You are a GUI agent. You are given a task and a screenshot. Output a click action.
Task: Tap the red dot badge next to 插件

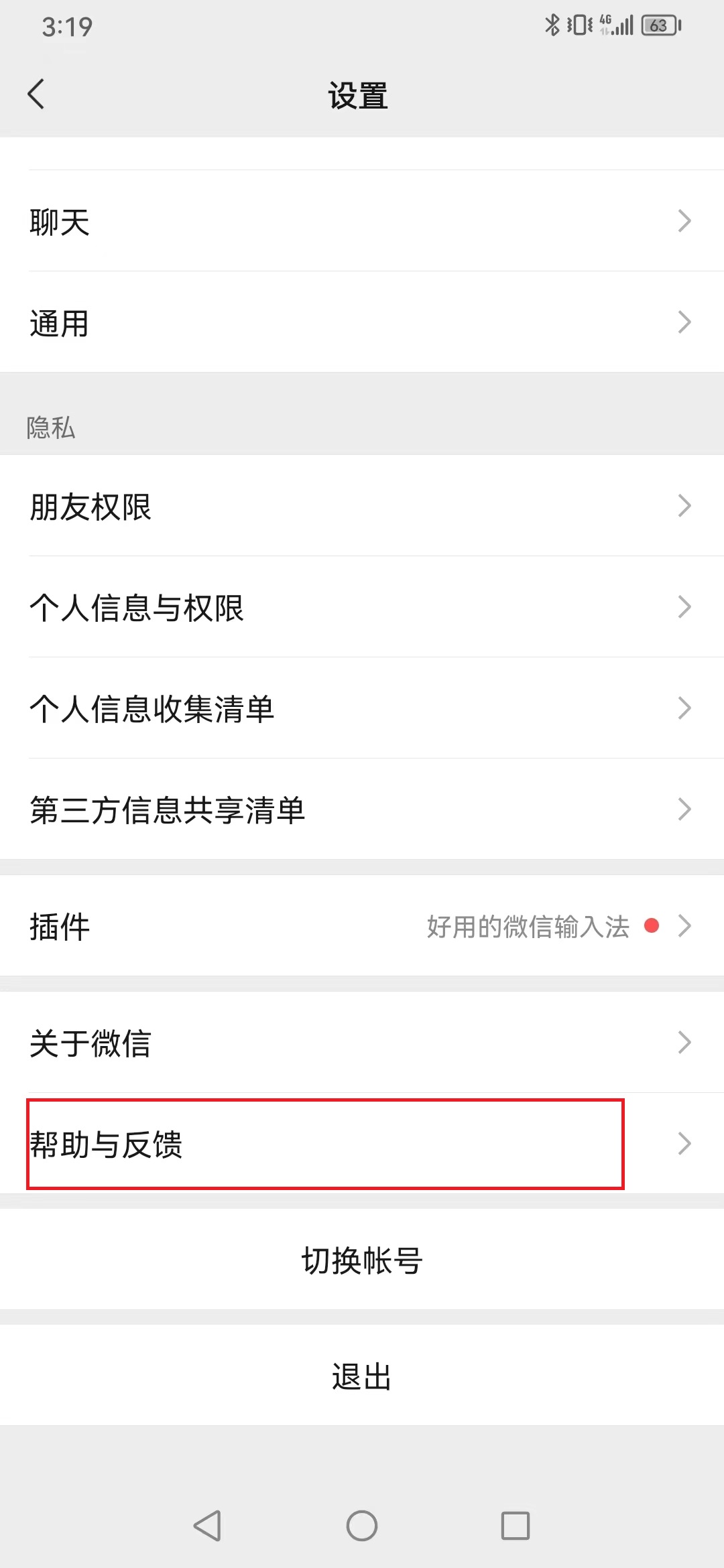click(x=652, y=927)
